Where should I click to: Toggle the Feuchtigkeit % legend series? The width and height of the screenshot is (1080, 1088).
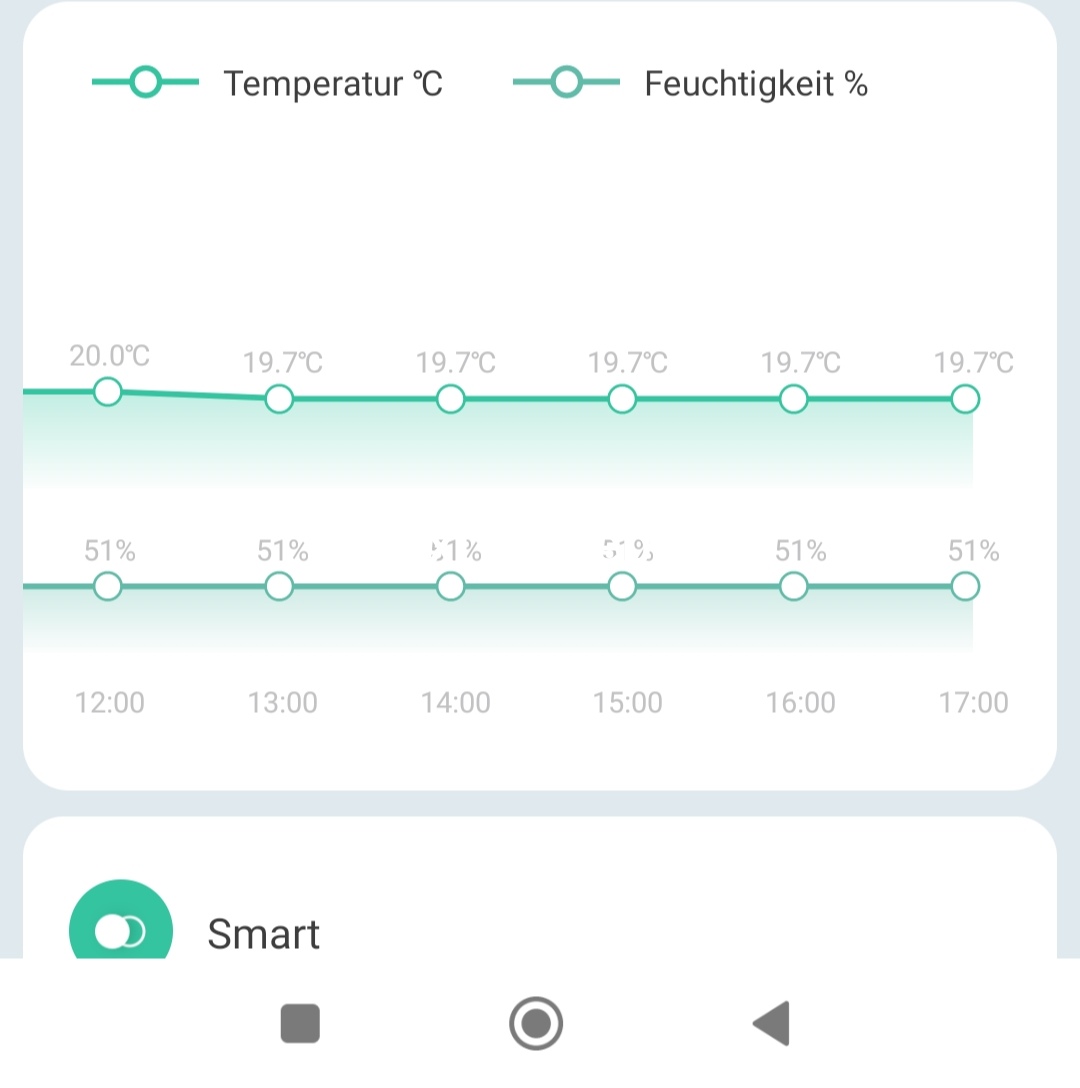click(690, 84)
